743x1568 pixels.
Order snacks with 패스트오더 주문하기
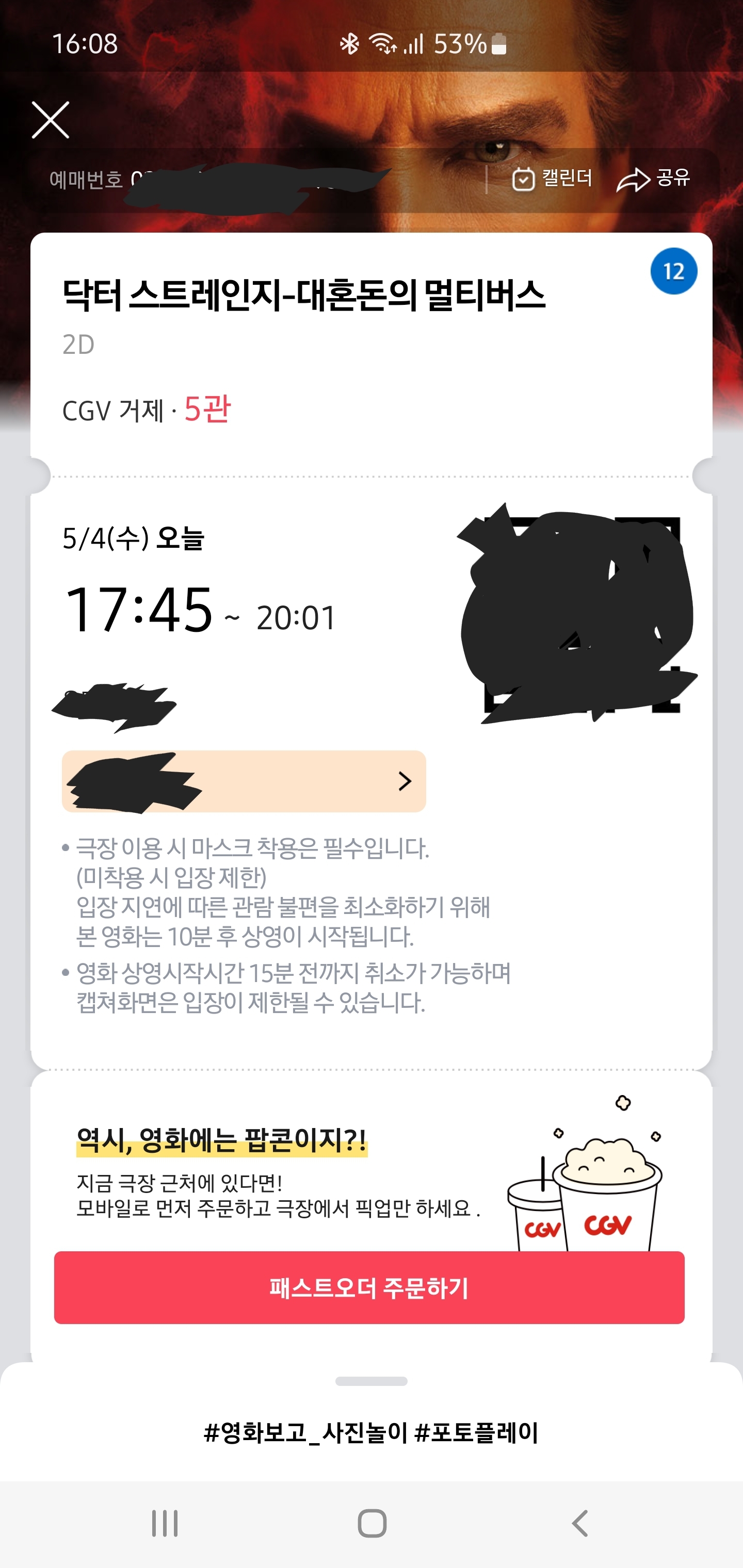coord(369,1287)
